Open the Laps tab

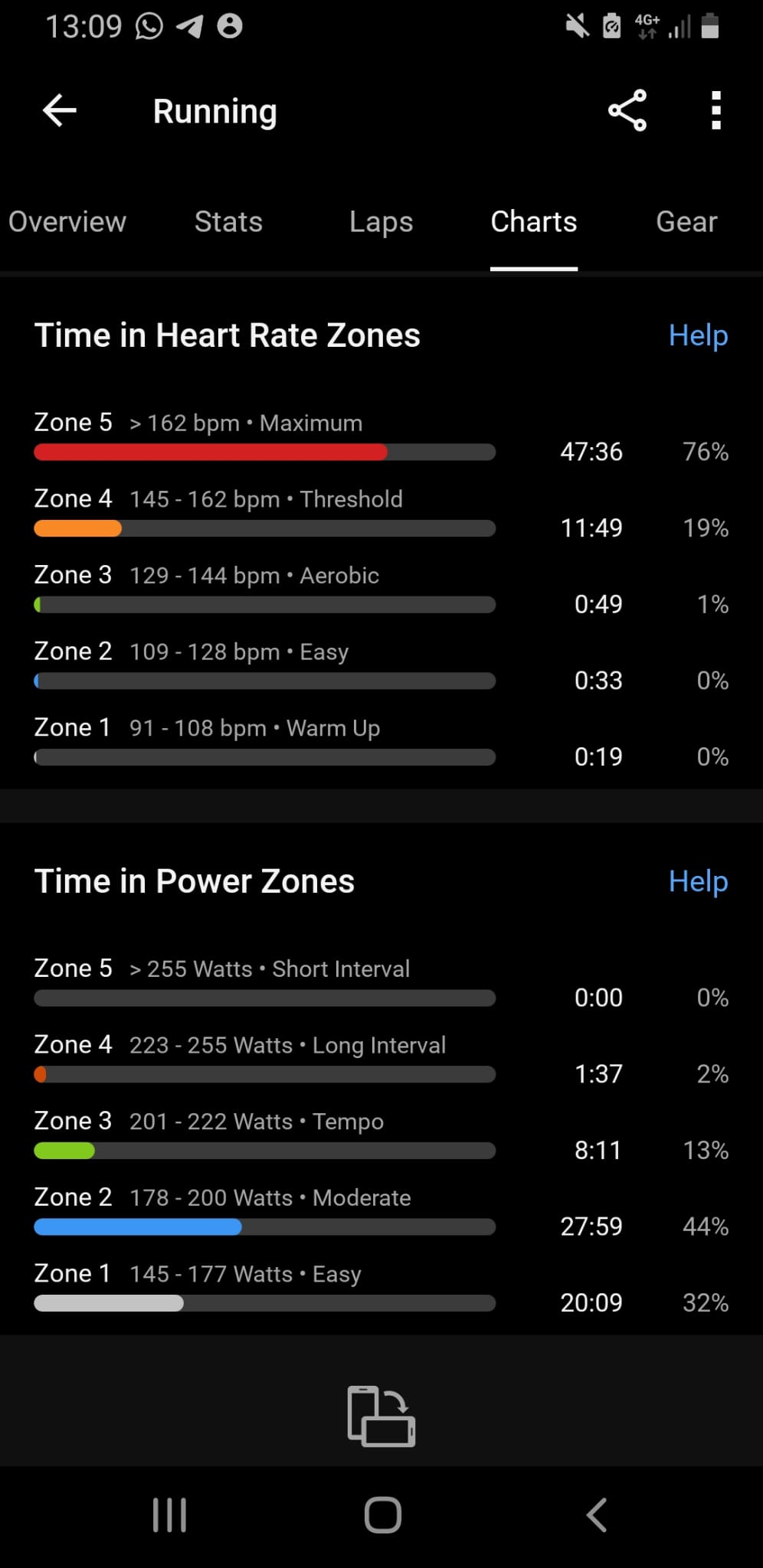tap(381, 222)
